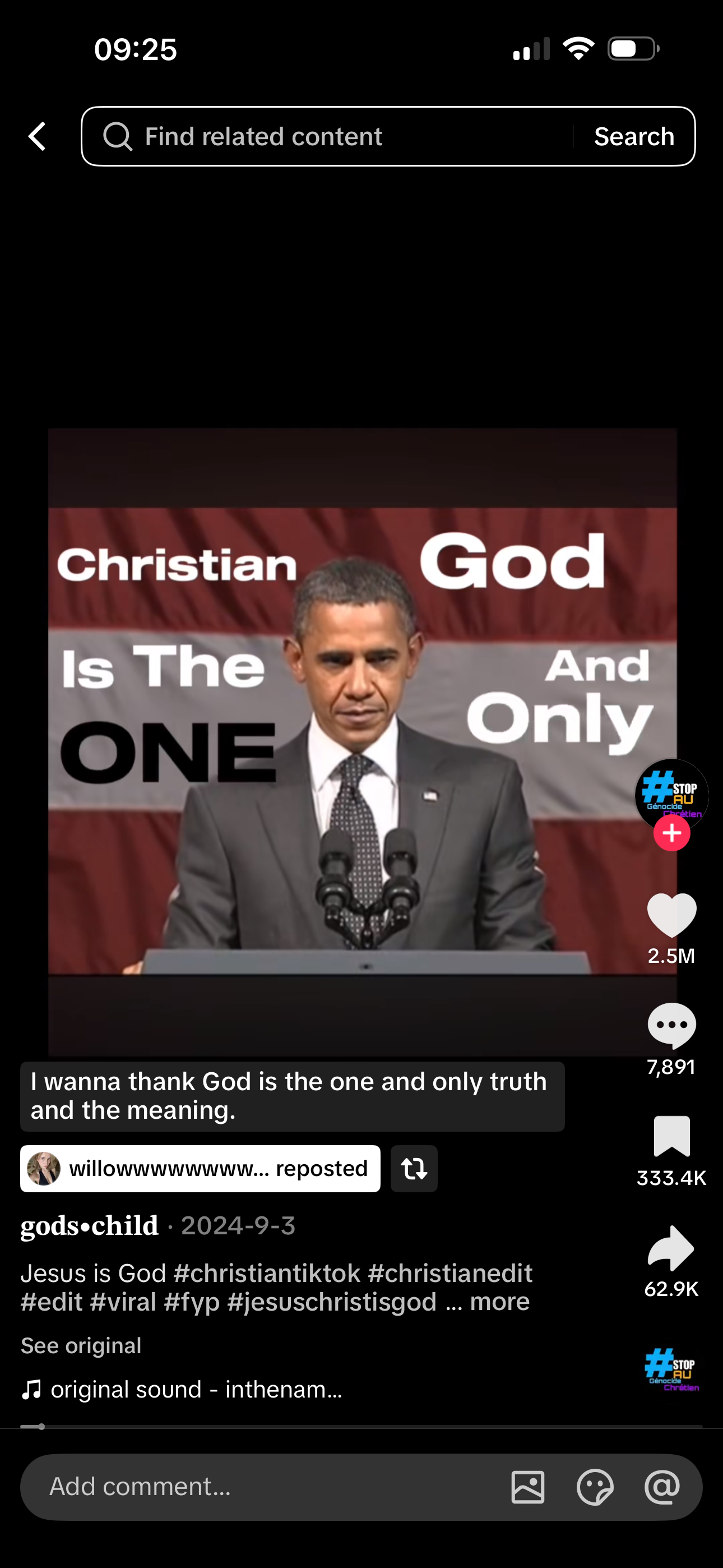Screen dimensions: 723x1568
Task: Open willowwwww's reposted label
Action: [200, 1169]
